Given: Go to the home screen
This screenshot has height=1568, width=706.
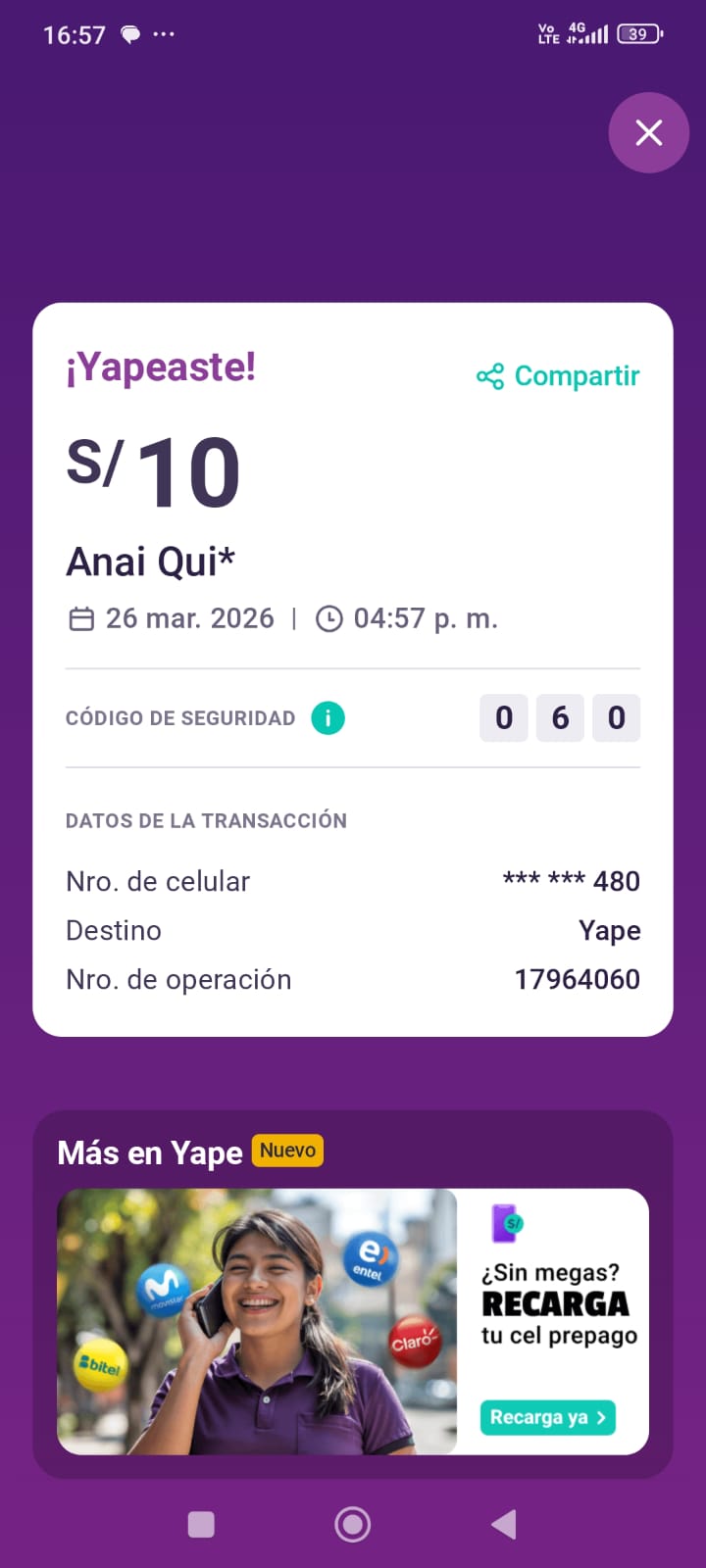Looking at the screenshot, I should click(x=353, y=1524).
